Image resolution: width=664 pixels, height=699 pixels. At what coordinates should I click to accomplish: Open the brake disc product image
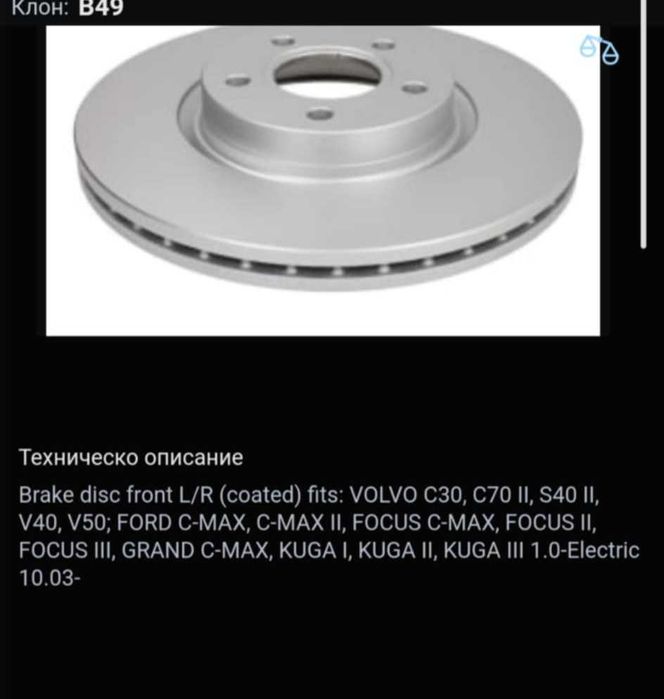(322, 180)
